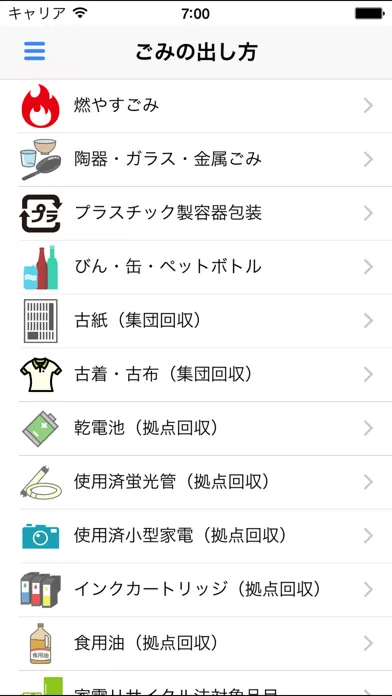Image resolution: width=392 pixels, height=696 pixels.
Task: Tap the 古紙（集団回収） entry
Action: (196, 321)
